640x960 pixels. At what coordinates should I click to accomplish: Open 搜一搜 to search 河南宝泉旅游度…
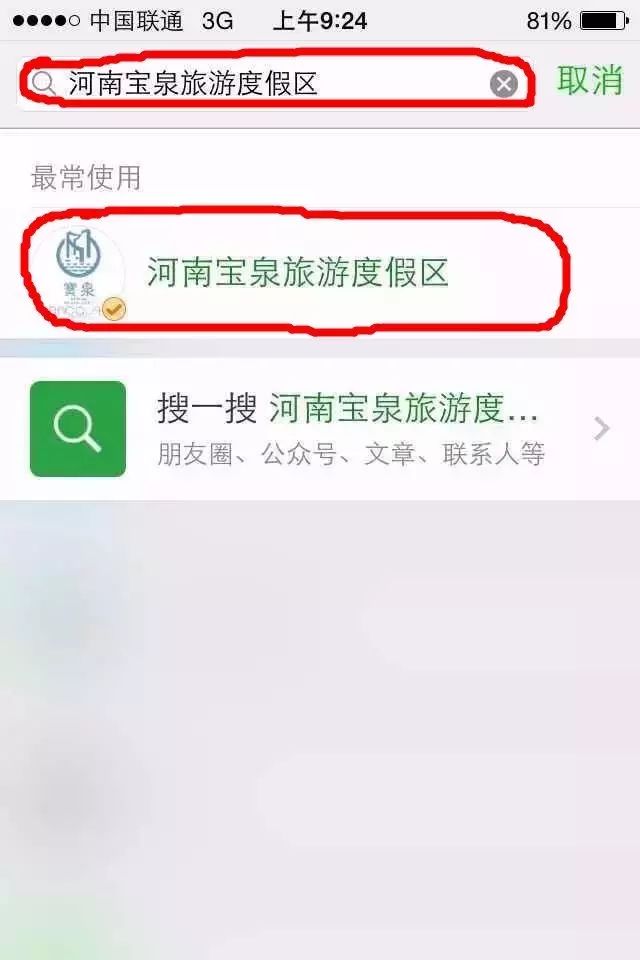[x=320, y=428]
